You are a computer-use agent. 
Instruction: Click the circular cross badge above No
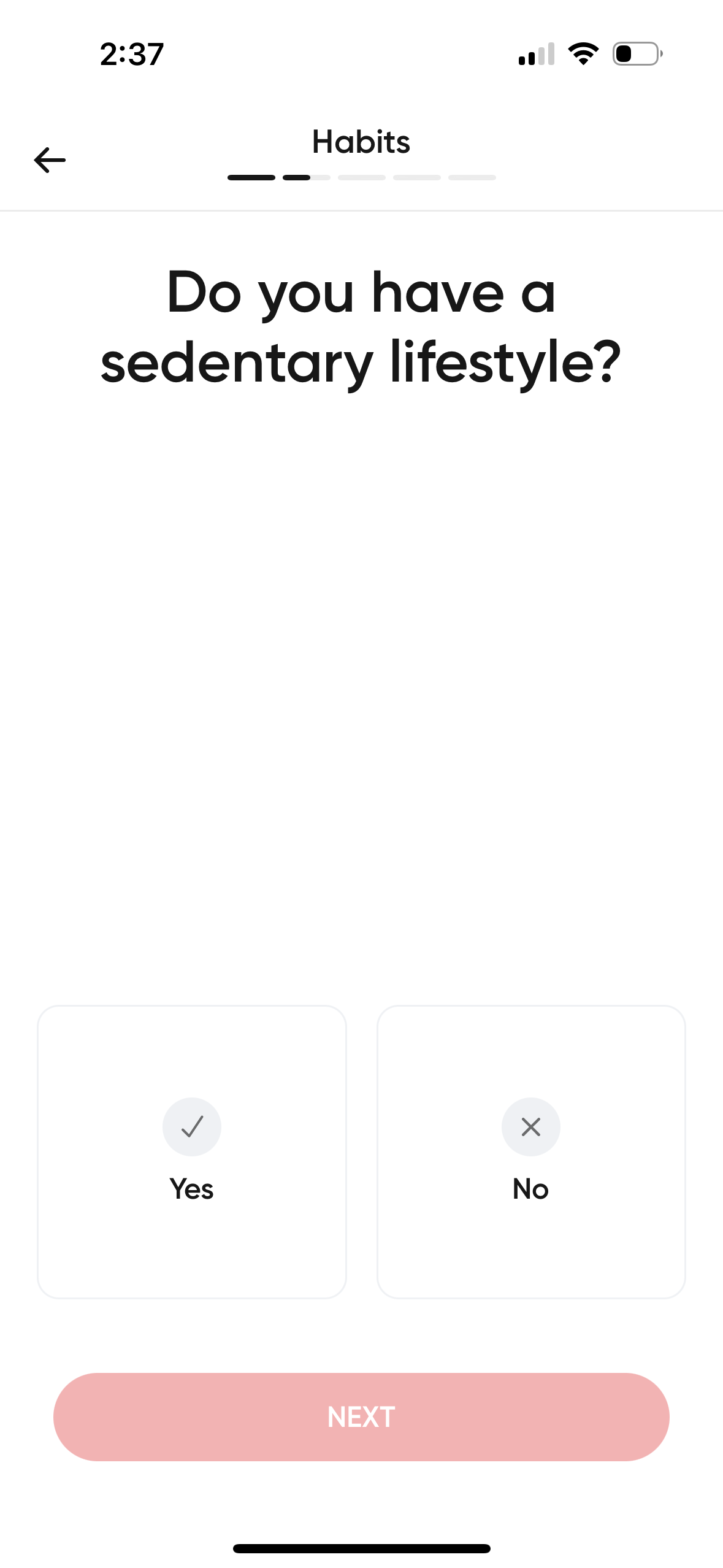530,1126
